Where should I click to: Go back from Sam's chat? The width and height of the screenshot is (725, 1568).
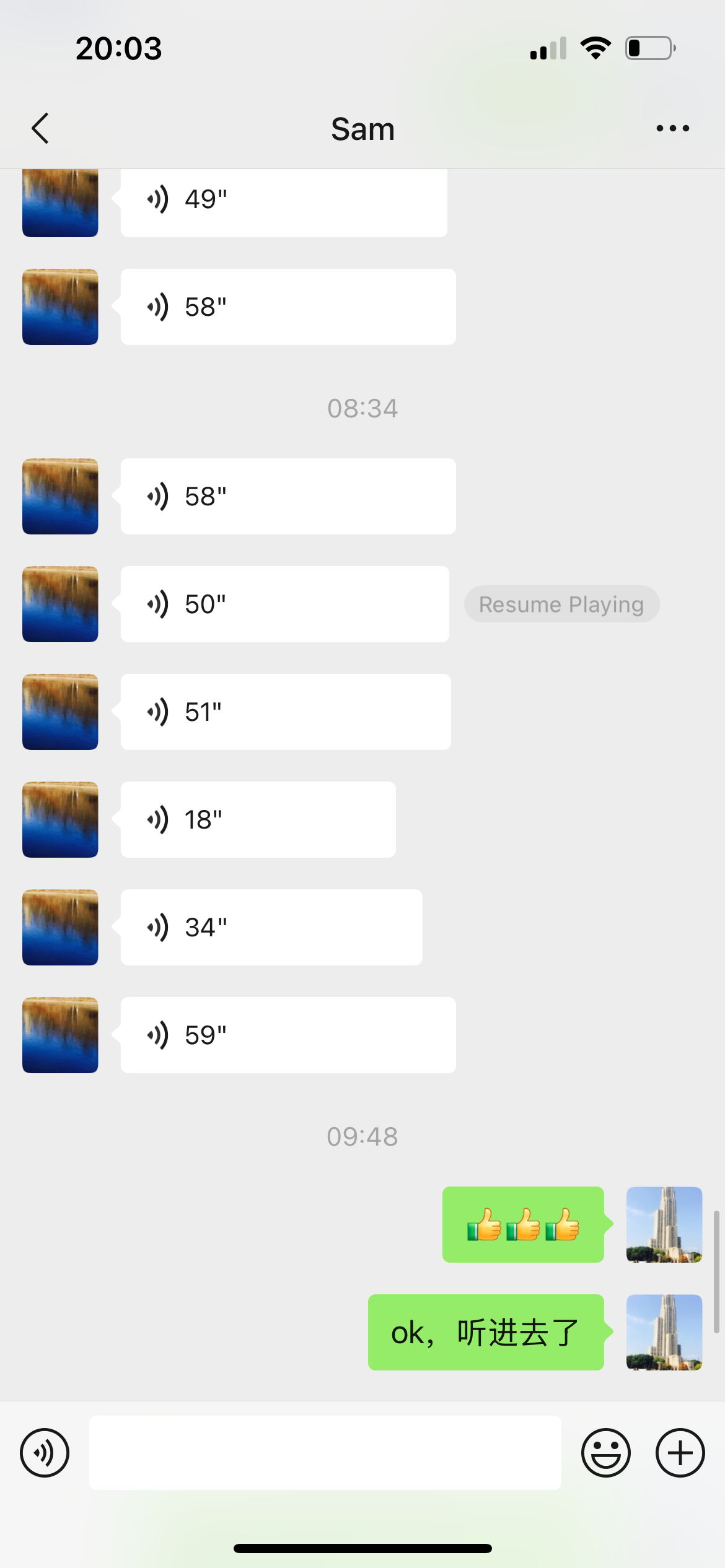click(40, 129)
